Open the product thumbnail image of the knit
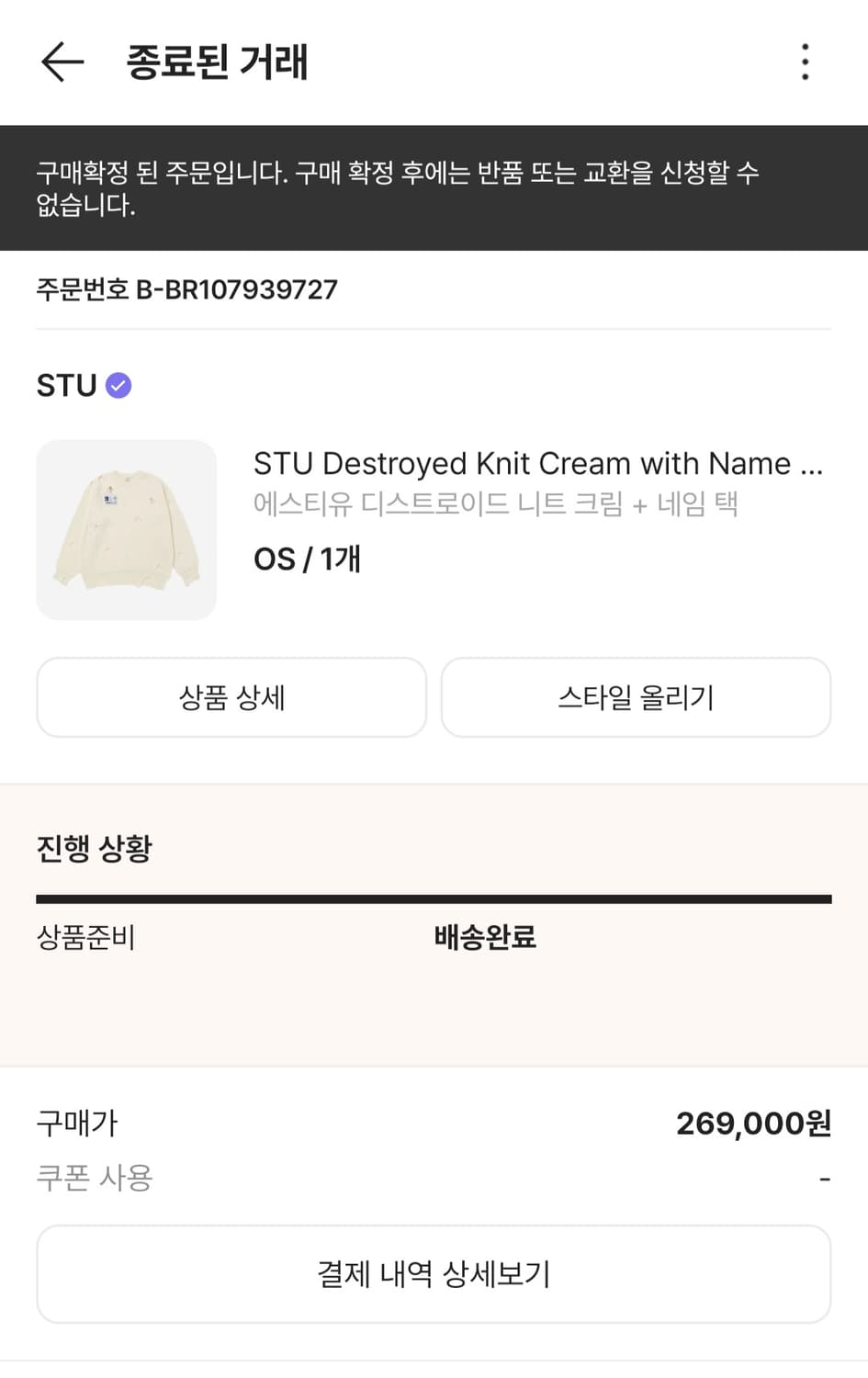The width and height of the screenshot is (868, 1378). 126,529
